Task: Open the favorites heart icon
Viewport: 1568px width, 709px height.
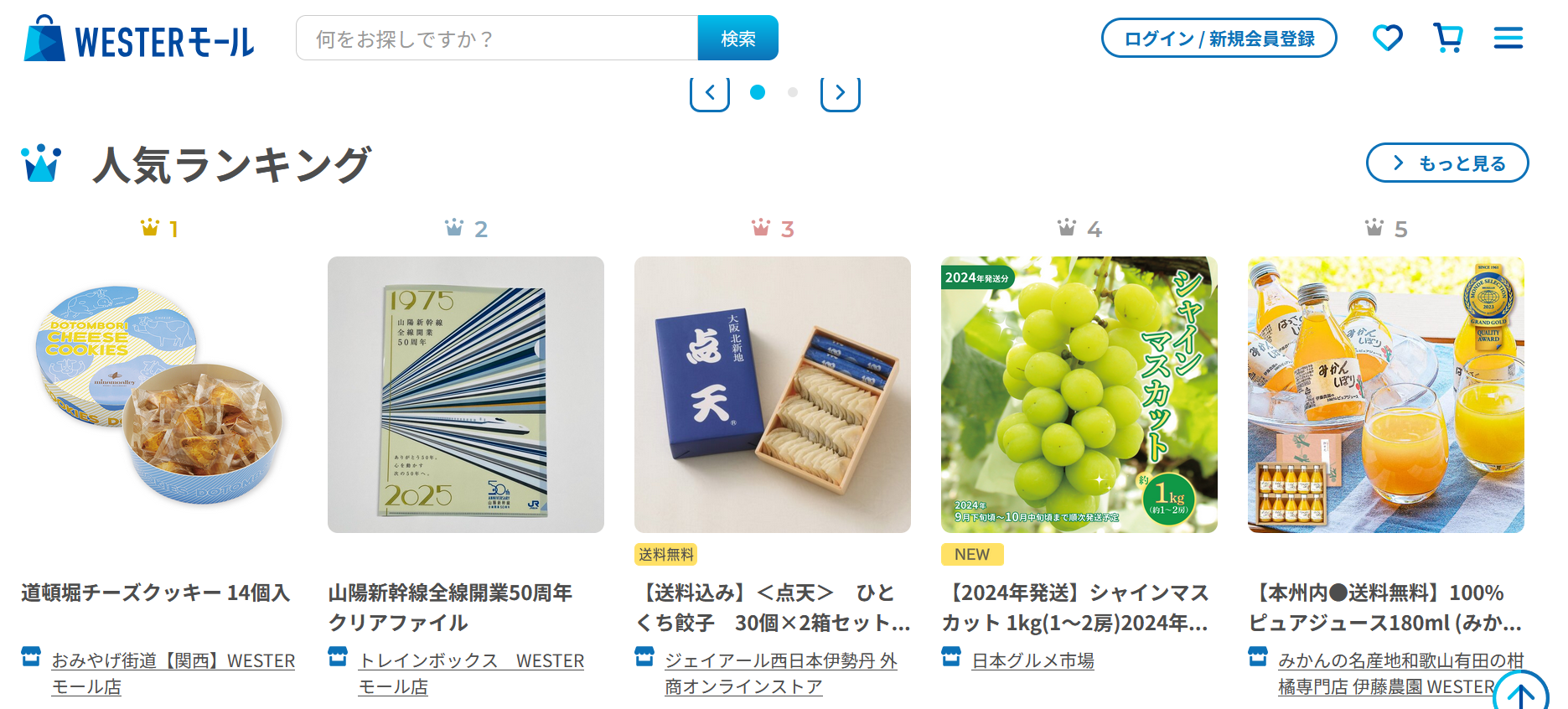Action: point(1387,38)
